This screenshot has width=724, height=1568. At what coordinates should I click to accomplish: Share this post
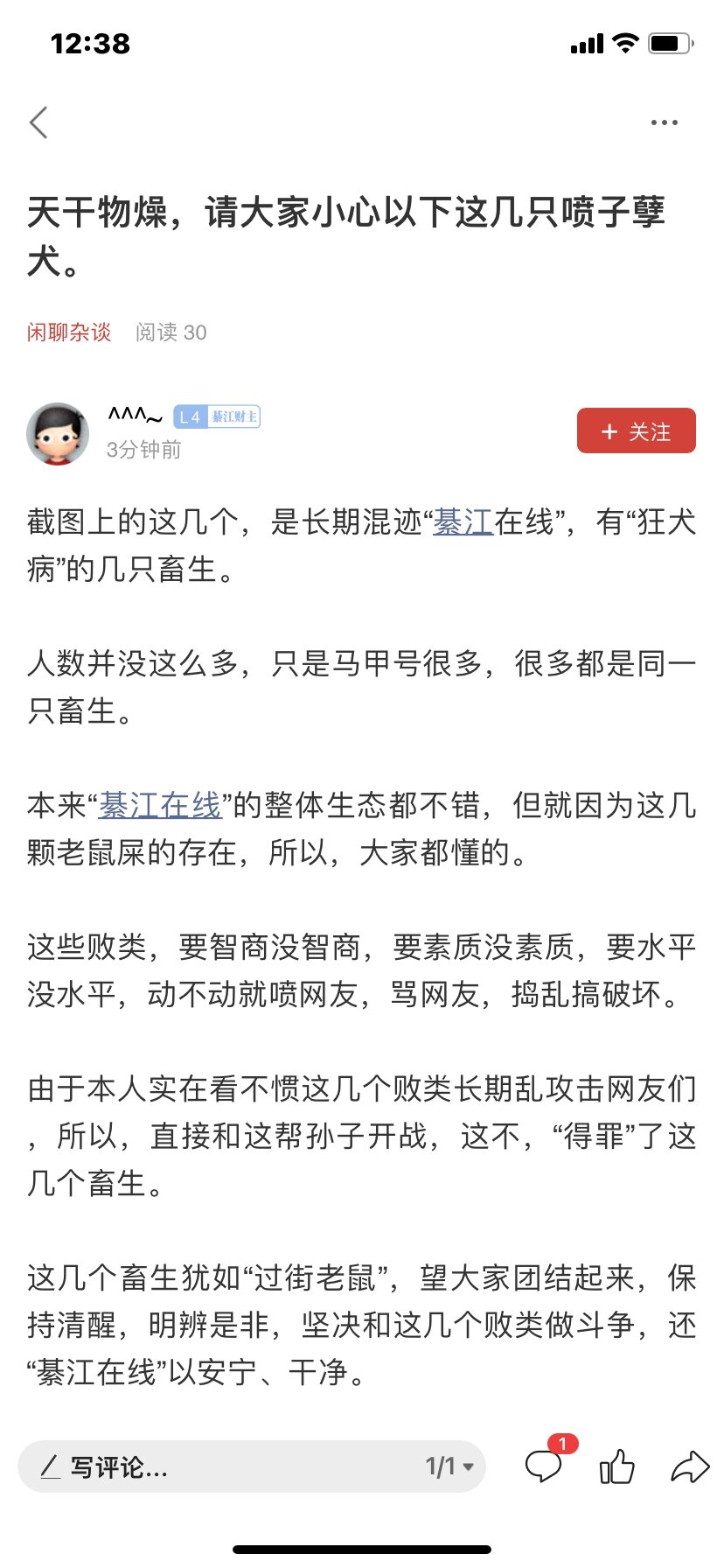click(690, 1466)
